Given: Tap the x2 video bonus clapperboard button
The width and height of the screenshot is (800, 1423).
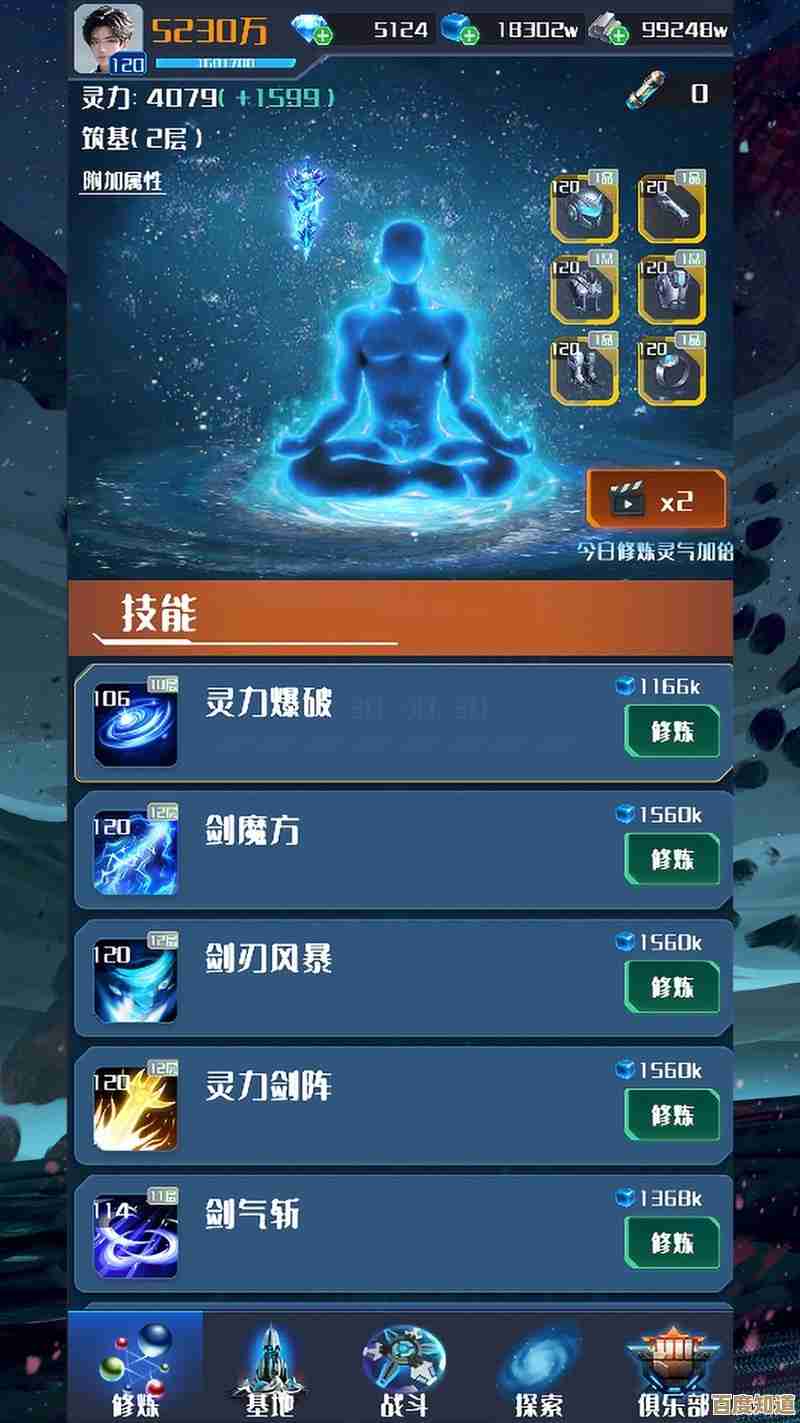Looking at the screenshot, I should [x=658, y=499].
